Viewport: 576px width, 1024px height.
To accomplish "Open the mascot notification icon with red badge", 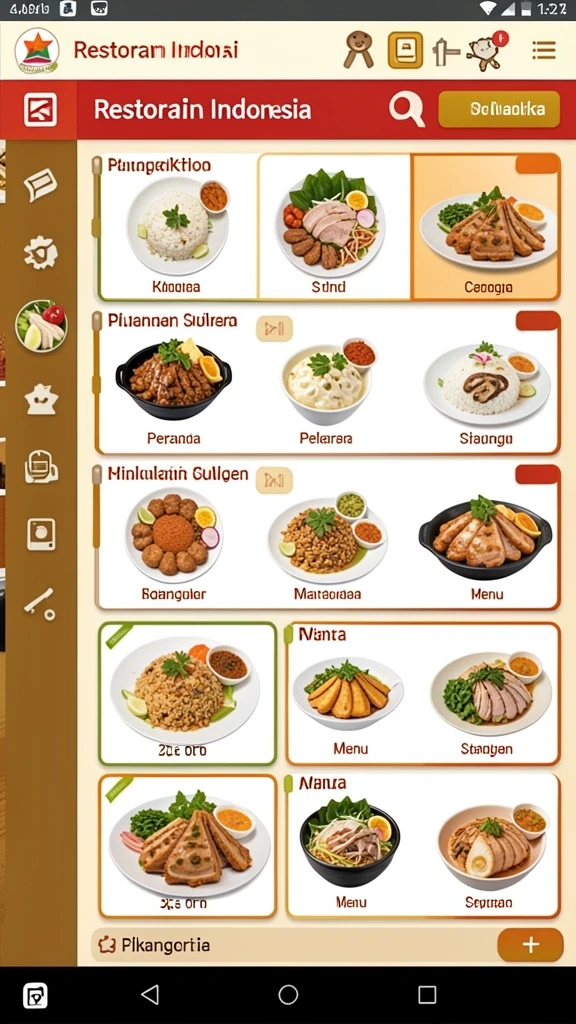I will pyautogui.click(x=487, y=50).
